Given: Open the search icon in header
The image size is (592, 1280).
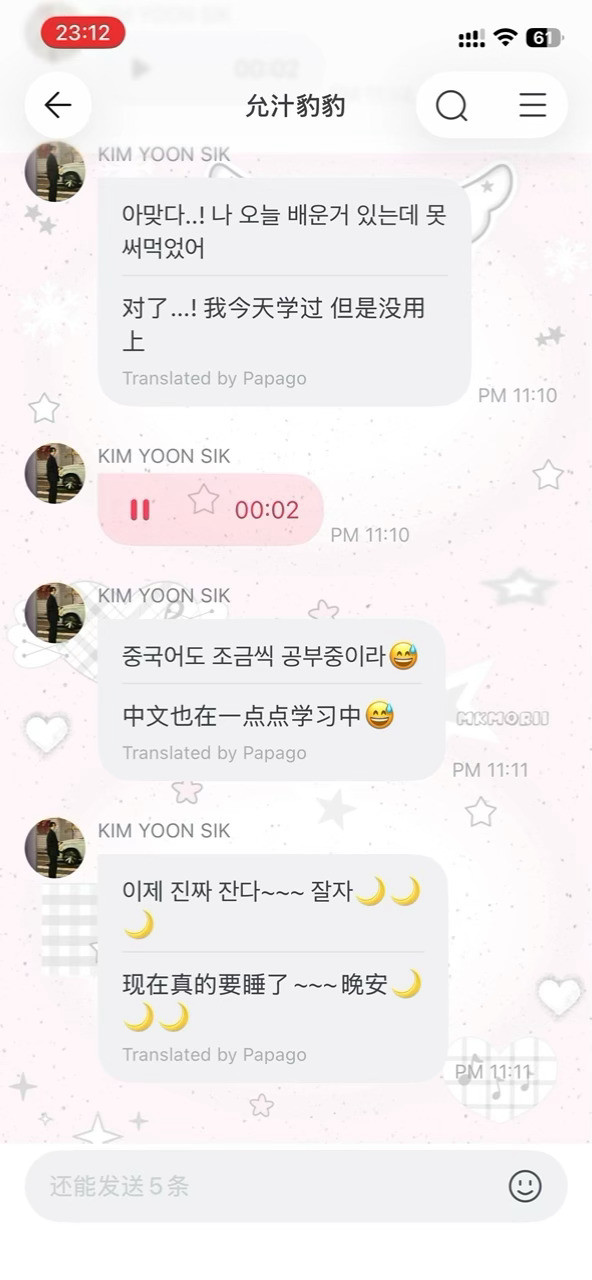Looking at the screenshot, I should point(452,105).
